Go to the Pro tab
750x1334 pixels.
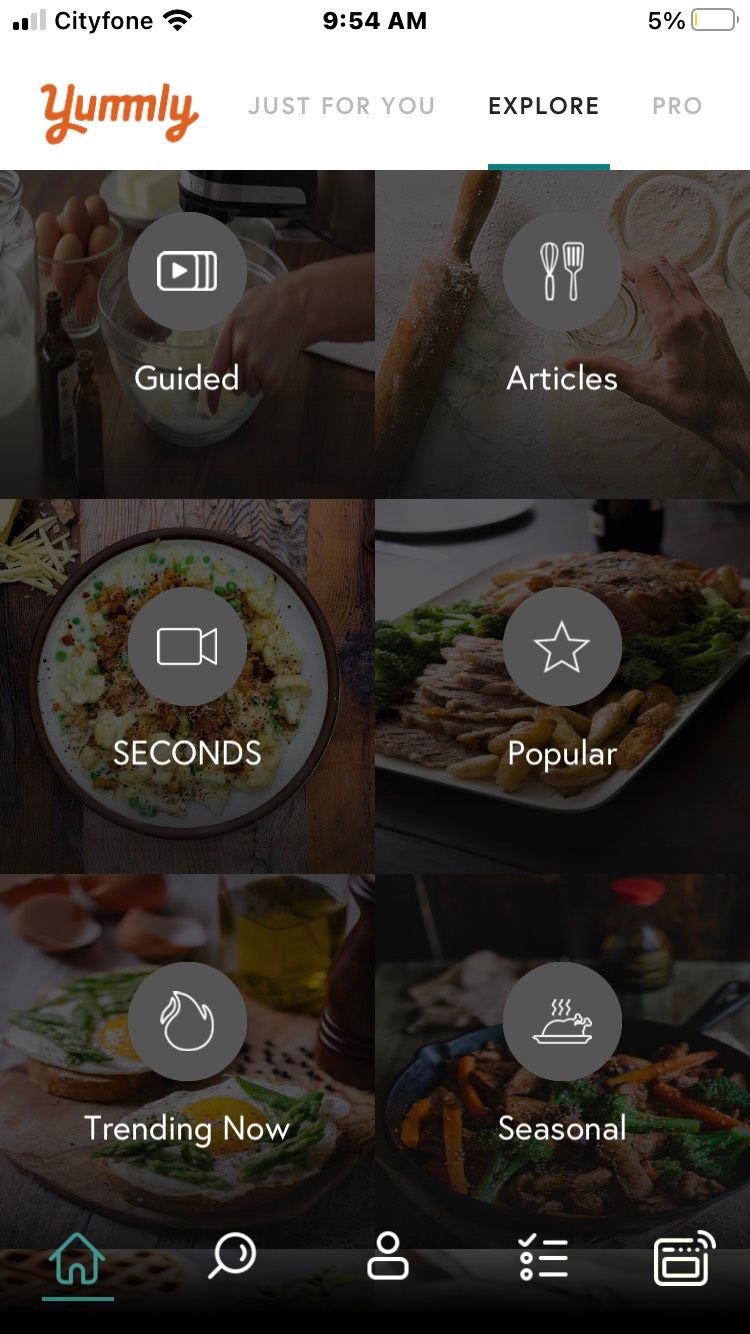coord(677,106)
